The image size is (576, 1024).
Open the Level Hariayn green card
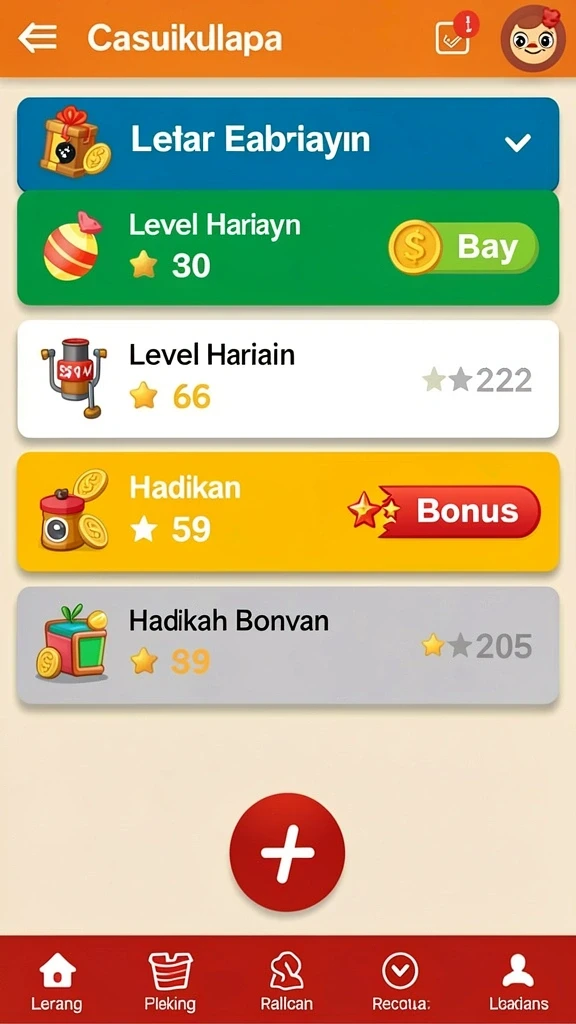click(288, 248)
